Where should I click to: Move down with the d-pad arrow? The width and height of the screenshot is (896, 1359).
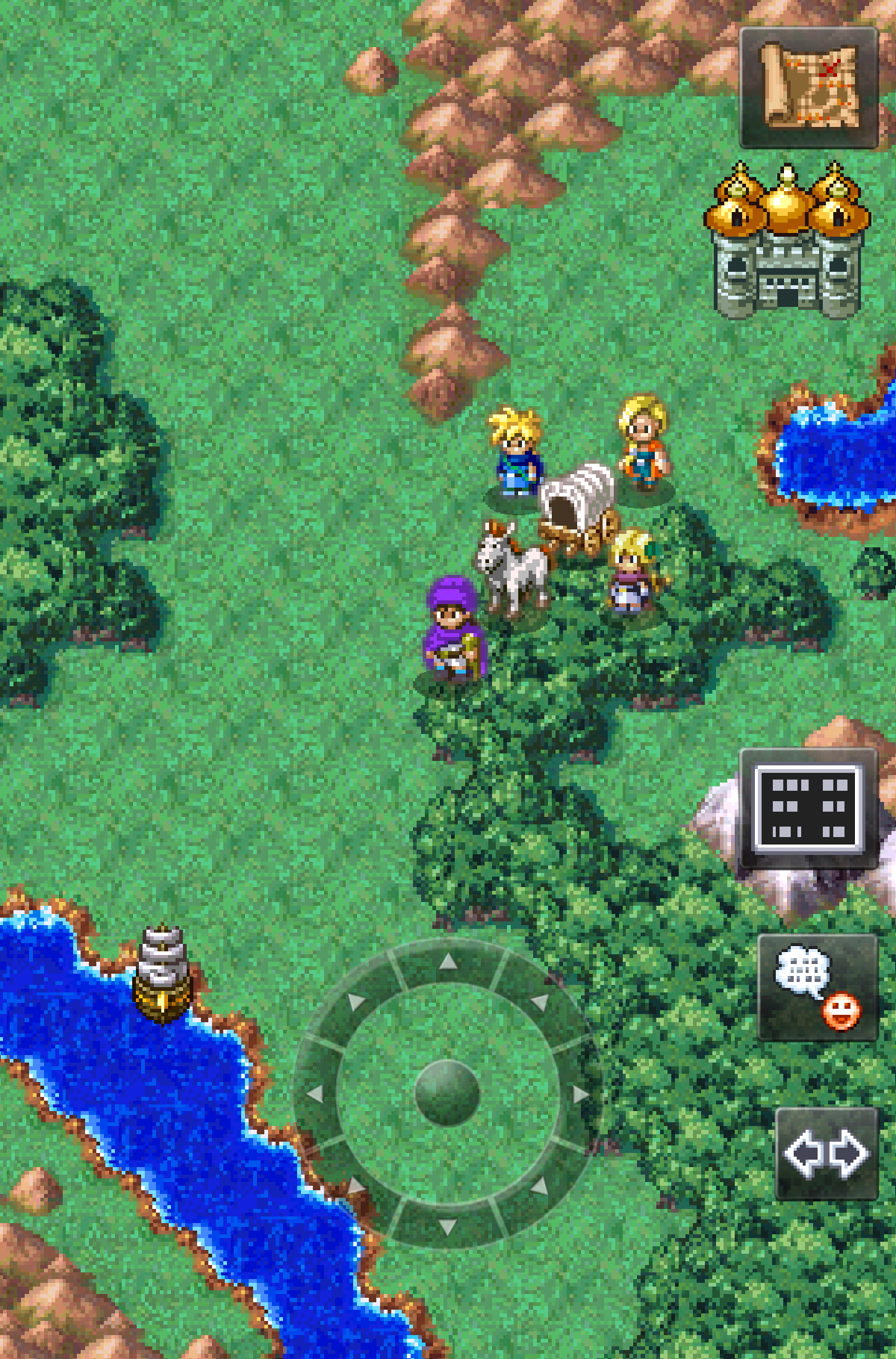pos(448,1226)
